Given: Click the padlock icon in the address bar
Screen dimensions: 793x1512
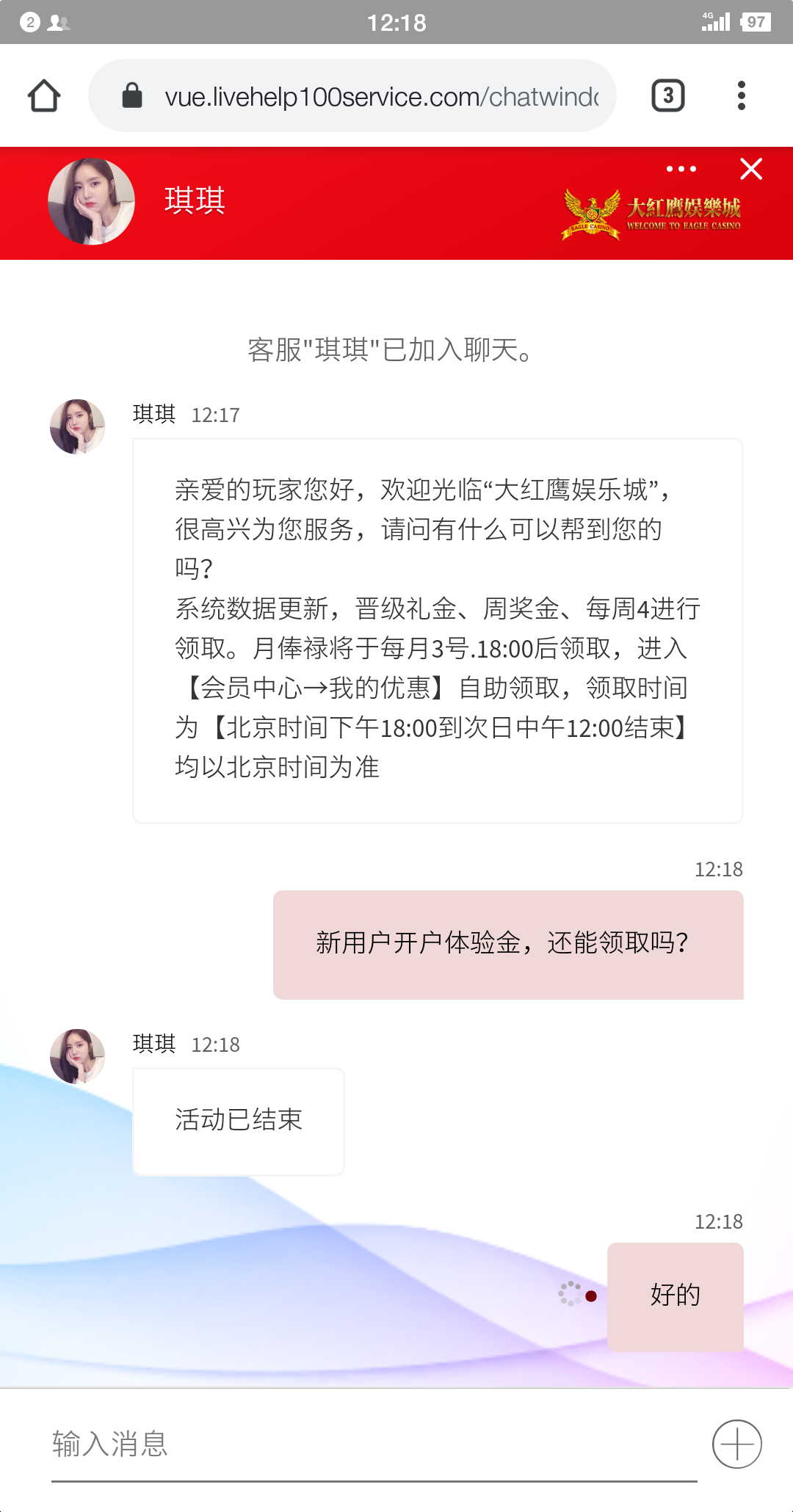Looking at the screenshot, I should point(132,94).
